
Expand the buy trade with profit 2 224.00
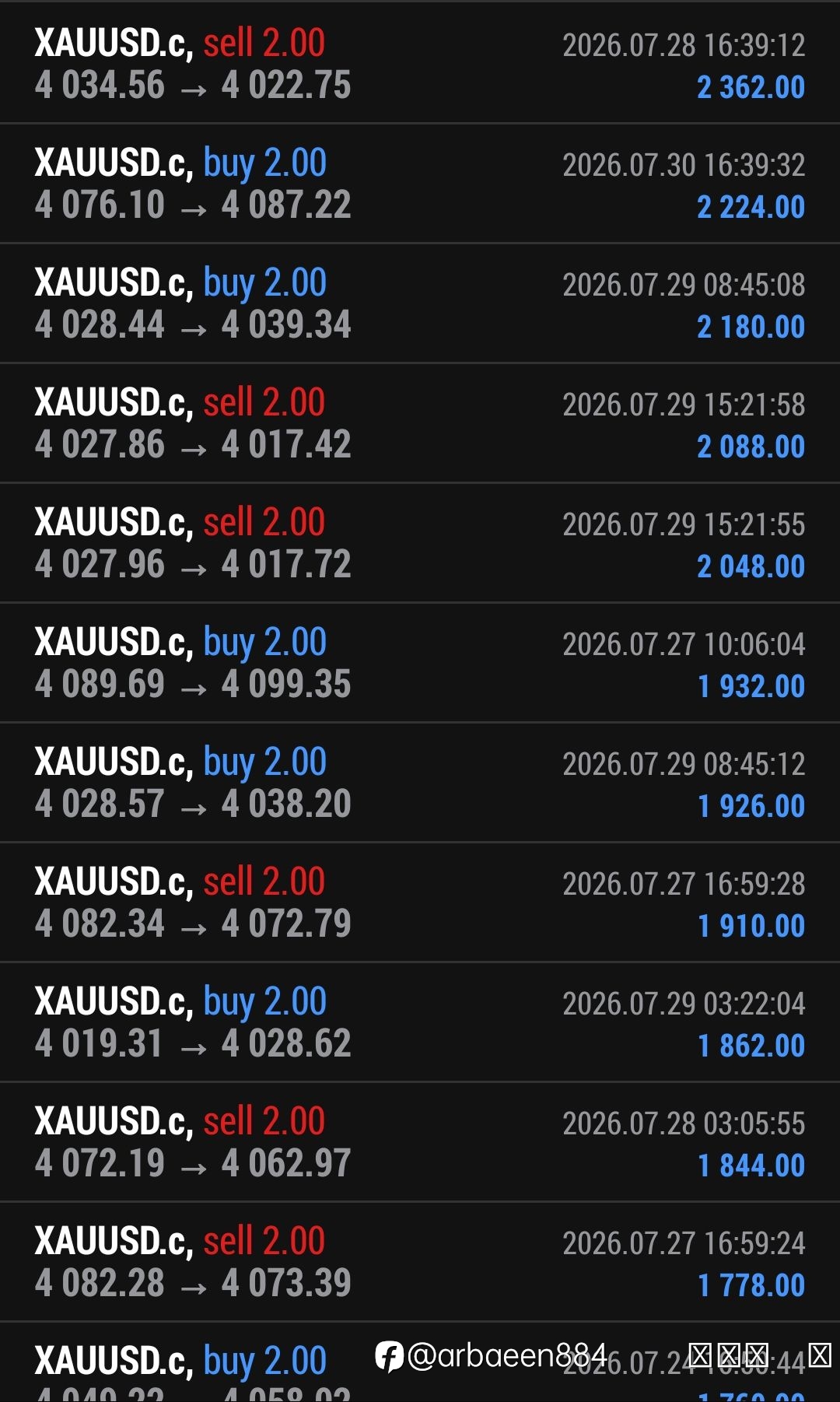point(420,184)
